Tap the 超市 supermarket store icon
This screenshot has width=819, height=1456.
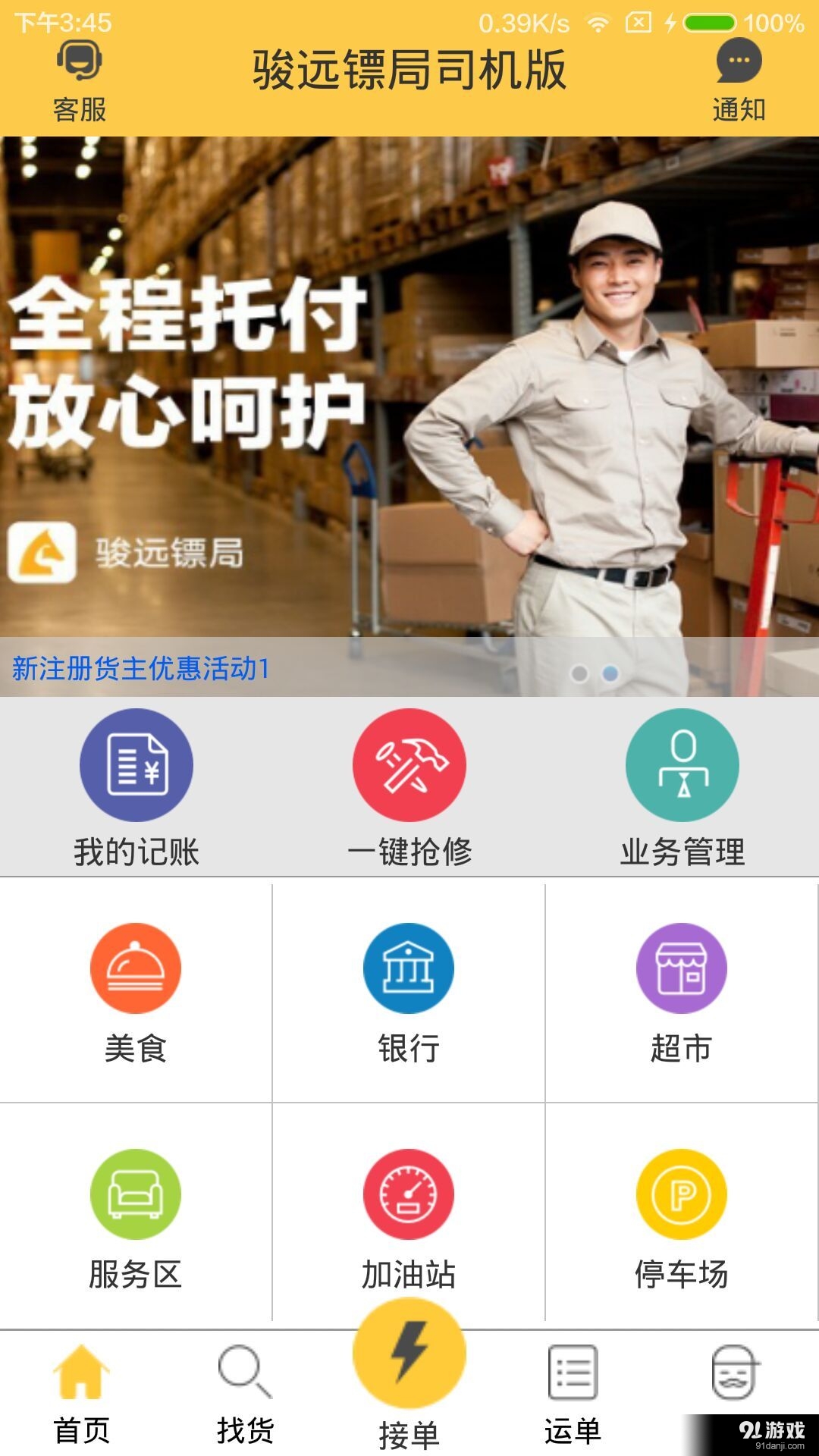coord(682,968)
